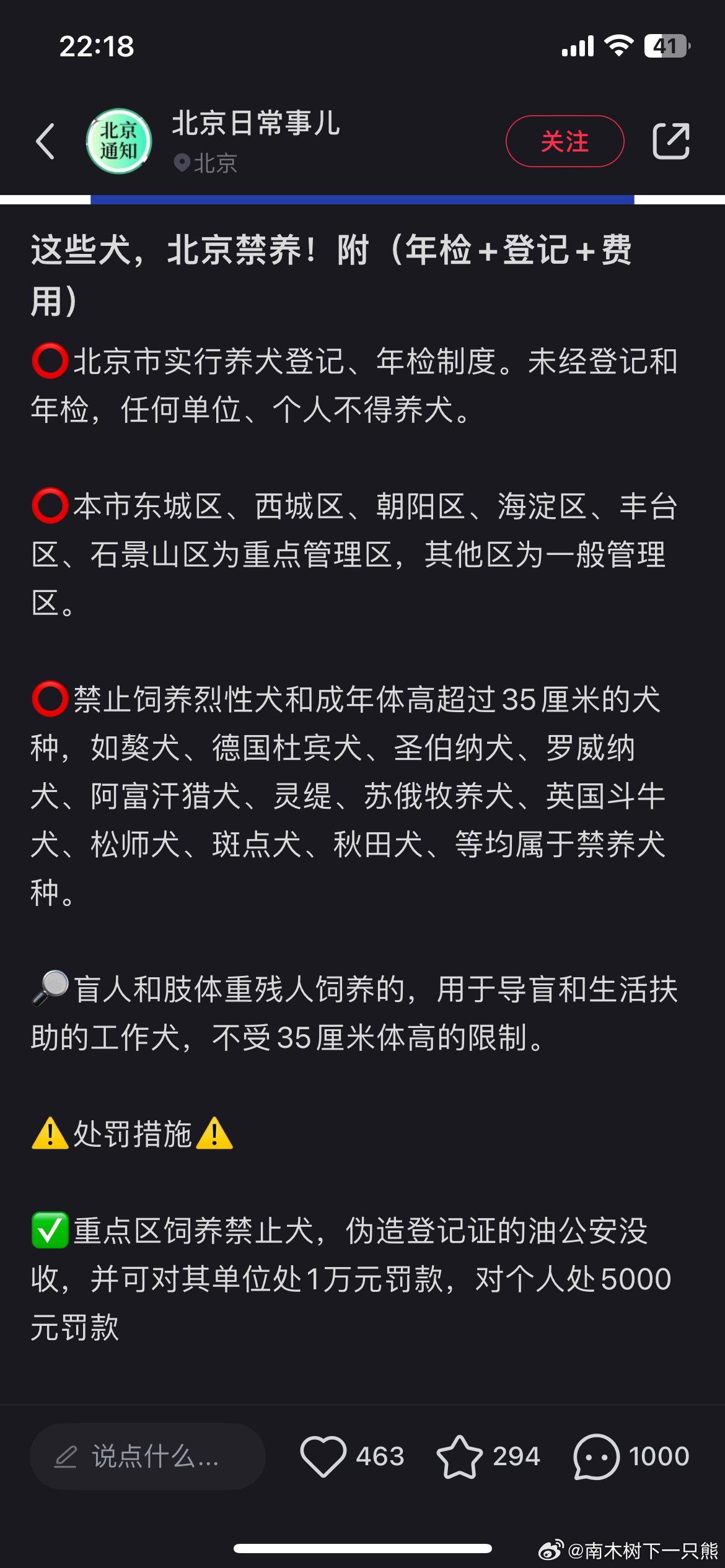Viewport: 725px width, 1568px height.
Task: Like this post with the heart icon
Action: [x=323, y=1456]
